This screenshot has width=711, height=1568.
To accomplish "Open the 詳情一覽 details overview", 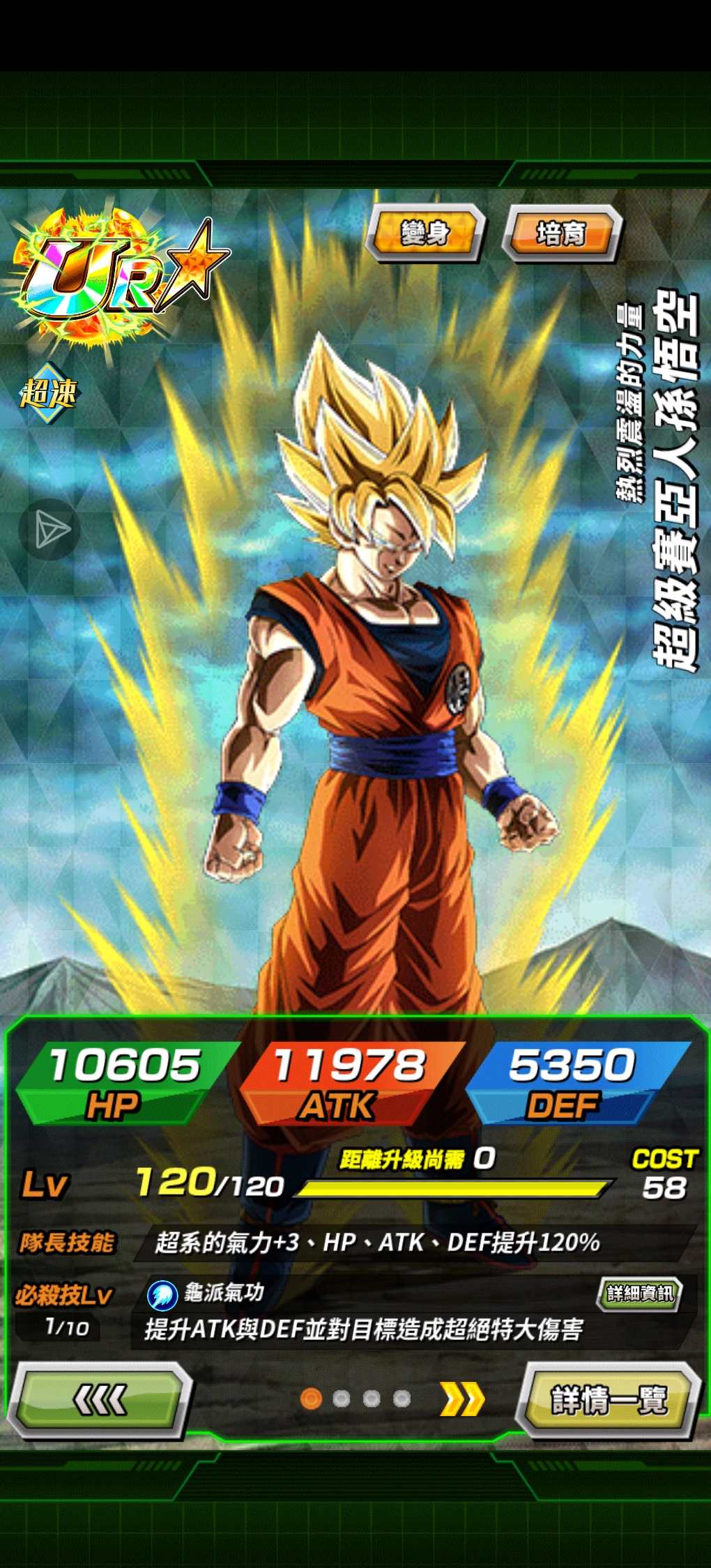I will [609, 1399].
